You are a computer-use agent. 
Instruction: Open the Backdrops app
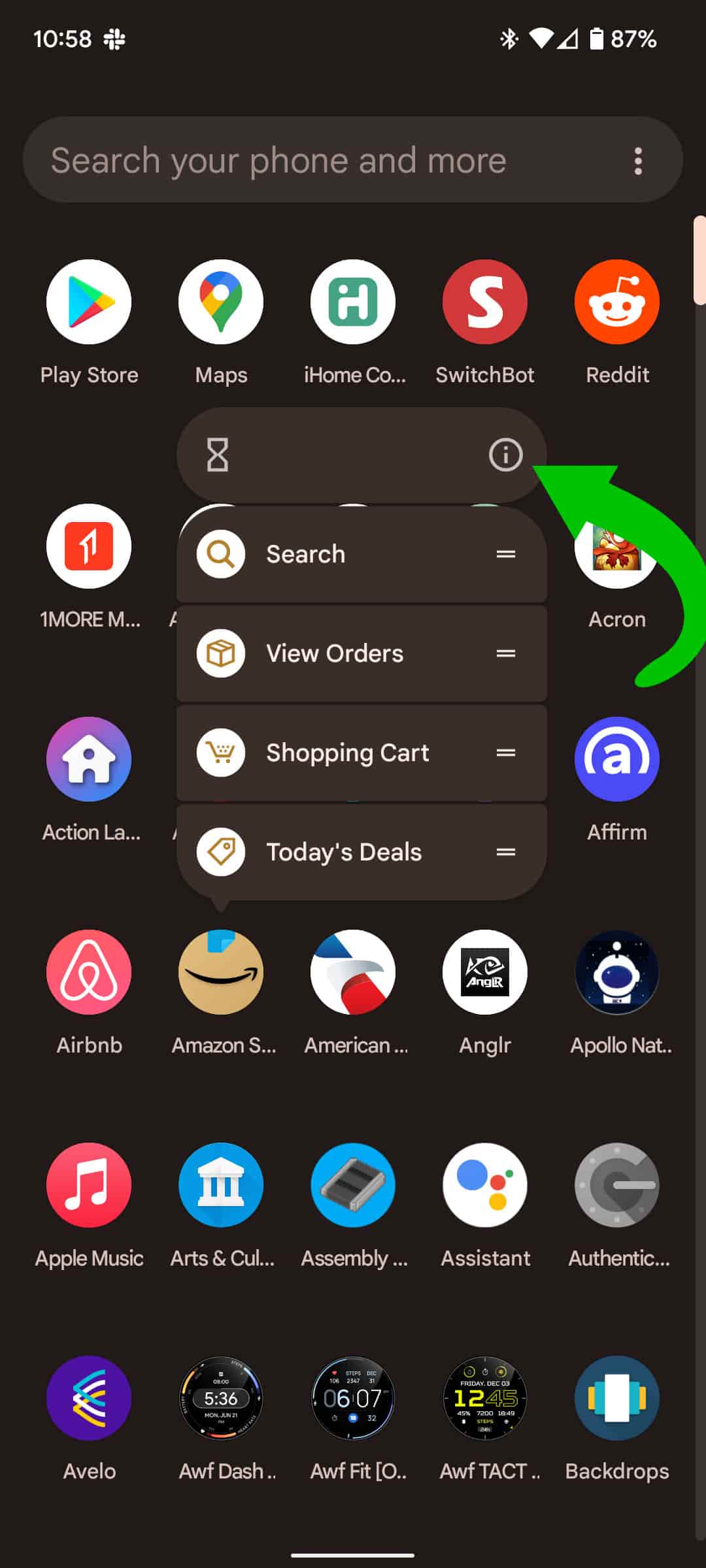pos(616,1398)
